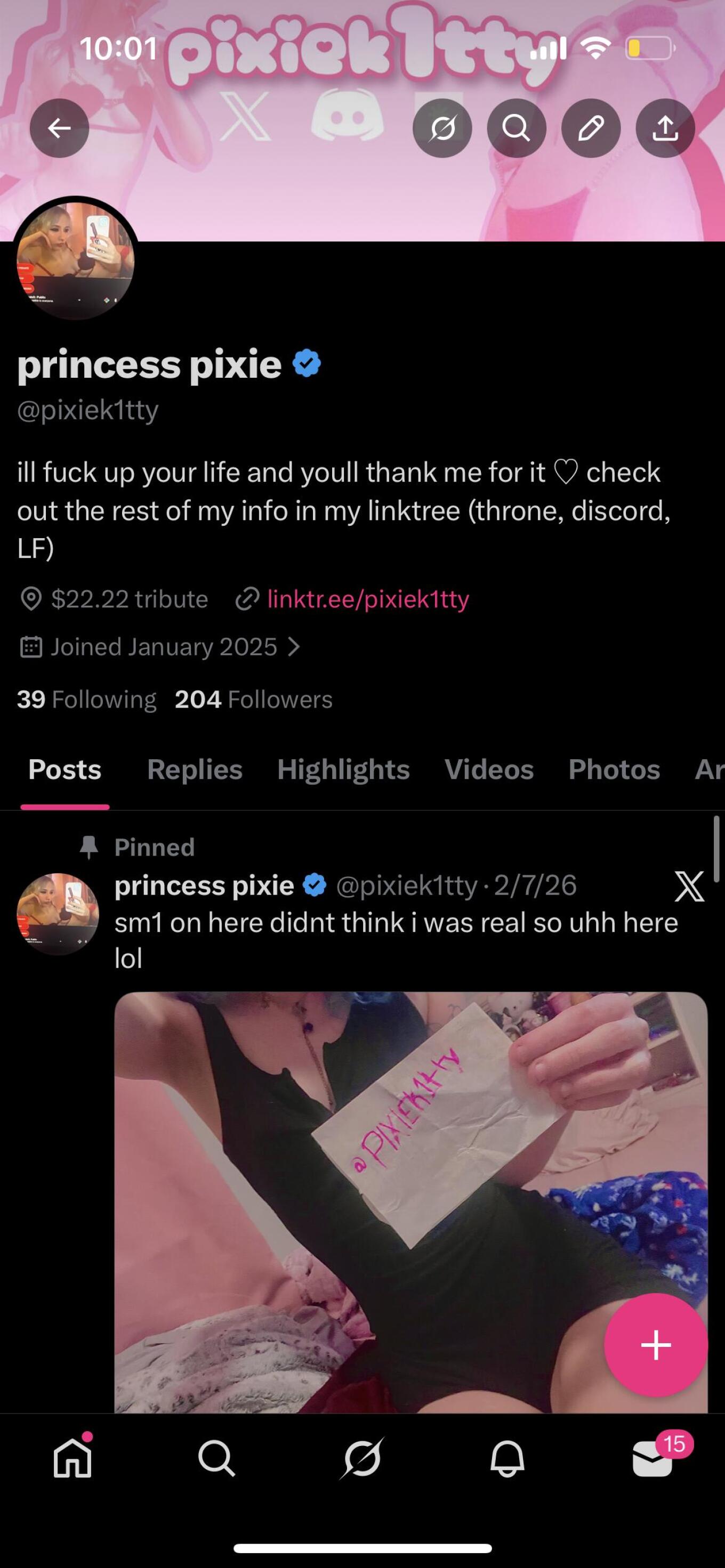Switch to the Photos tab

coord(614,769)
